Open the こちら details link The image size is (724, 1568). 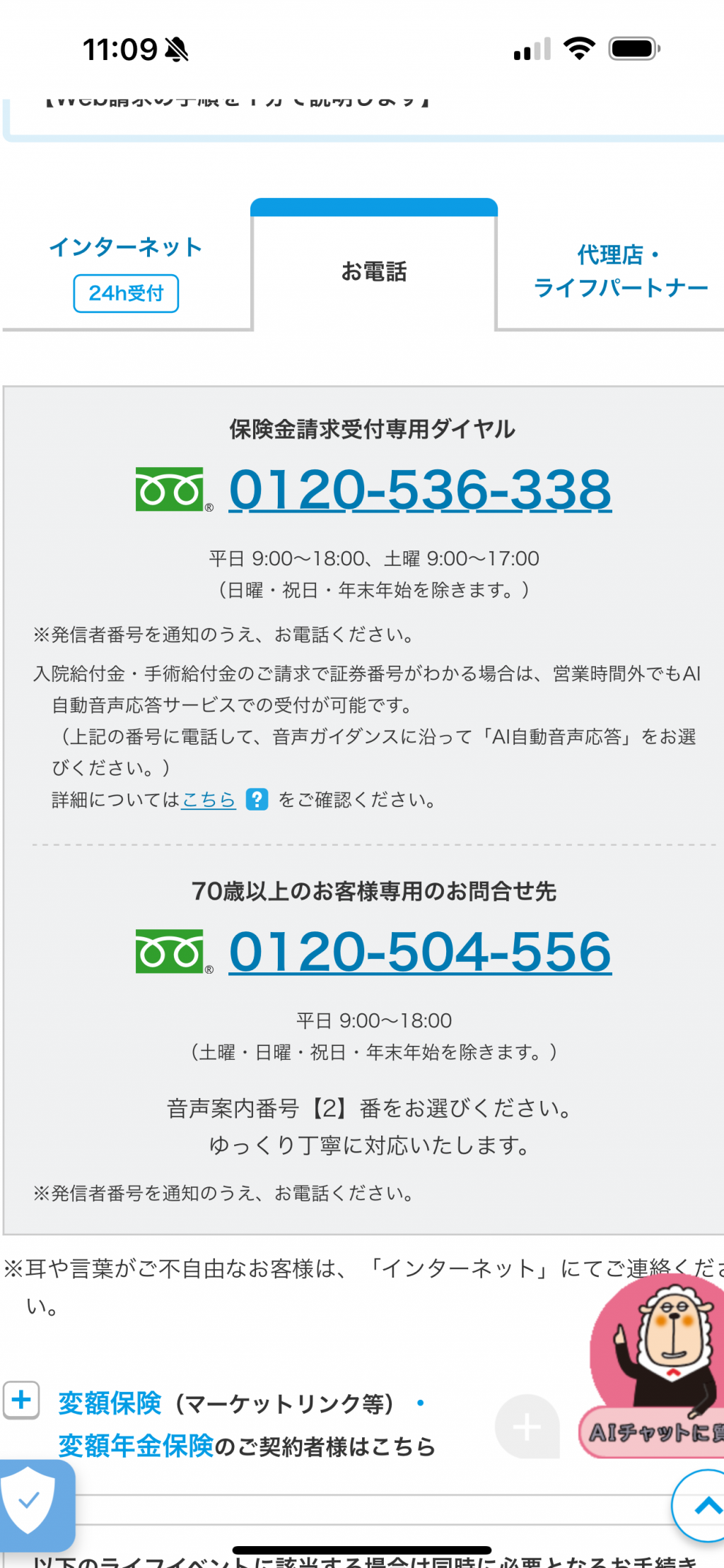coord(209,799)
